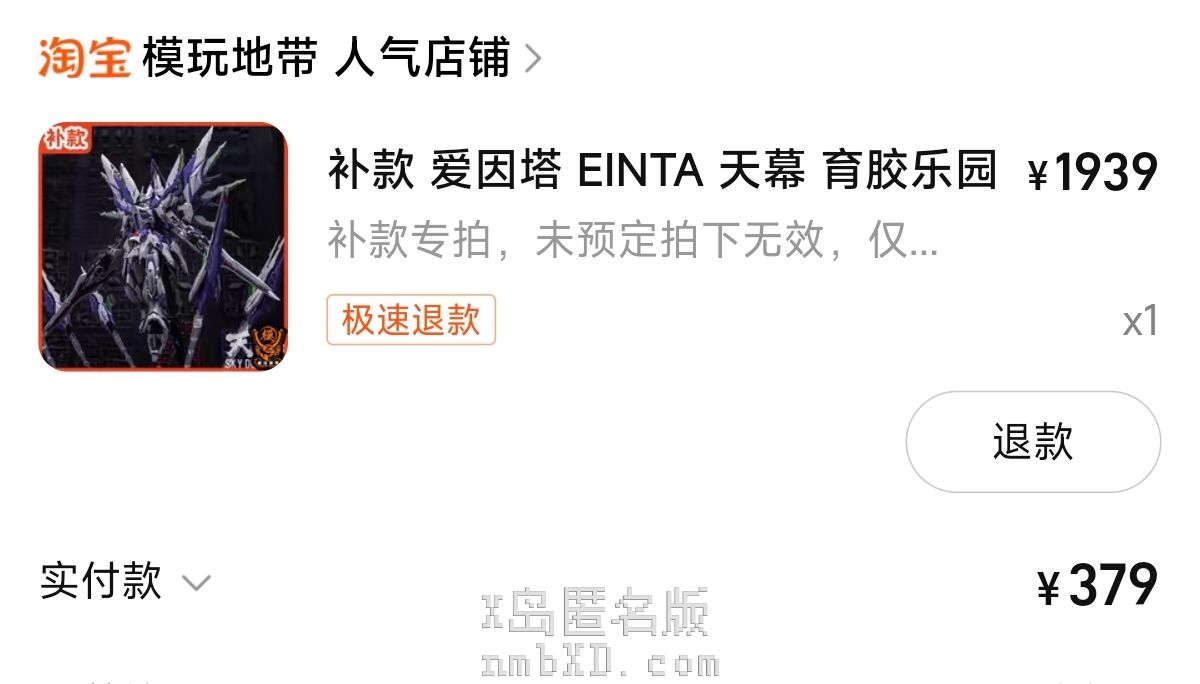The height and width of the screenshot is (684, 1200).
Task: Open the EINTA 天幕 product thumbnail
Action: tap(163, 246)
